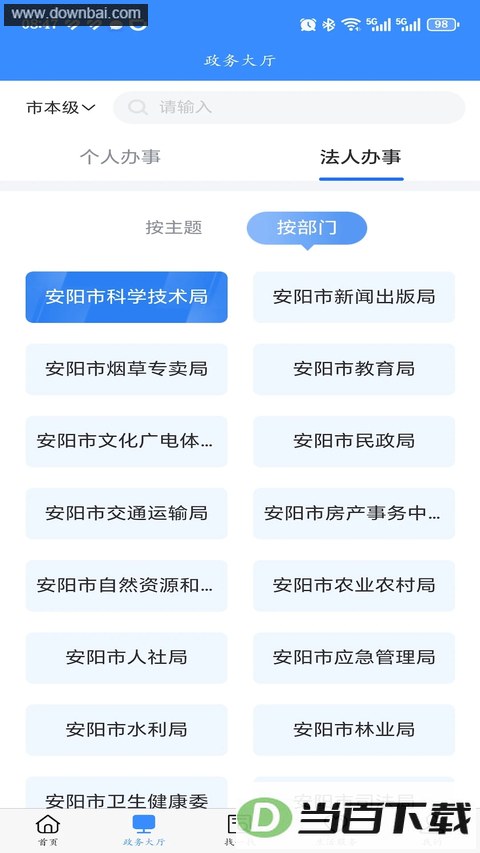
Task: Select the 按部门 chip
Action: click(307, 227)
